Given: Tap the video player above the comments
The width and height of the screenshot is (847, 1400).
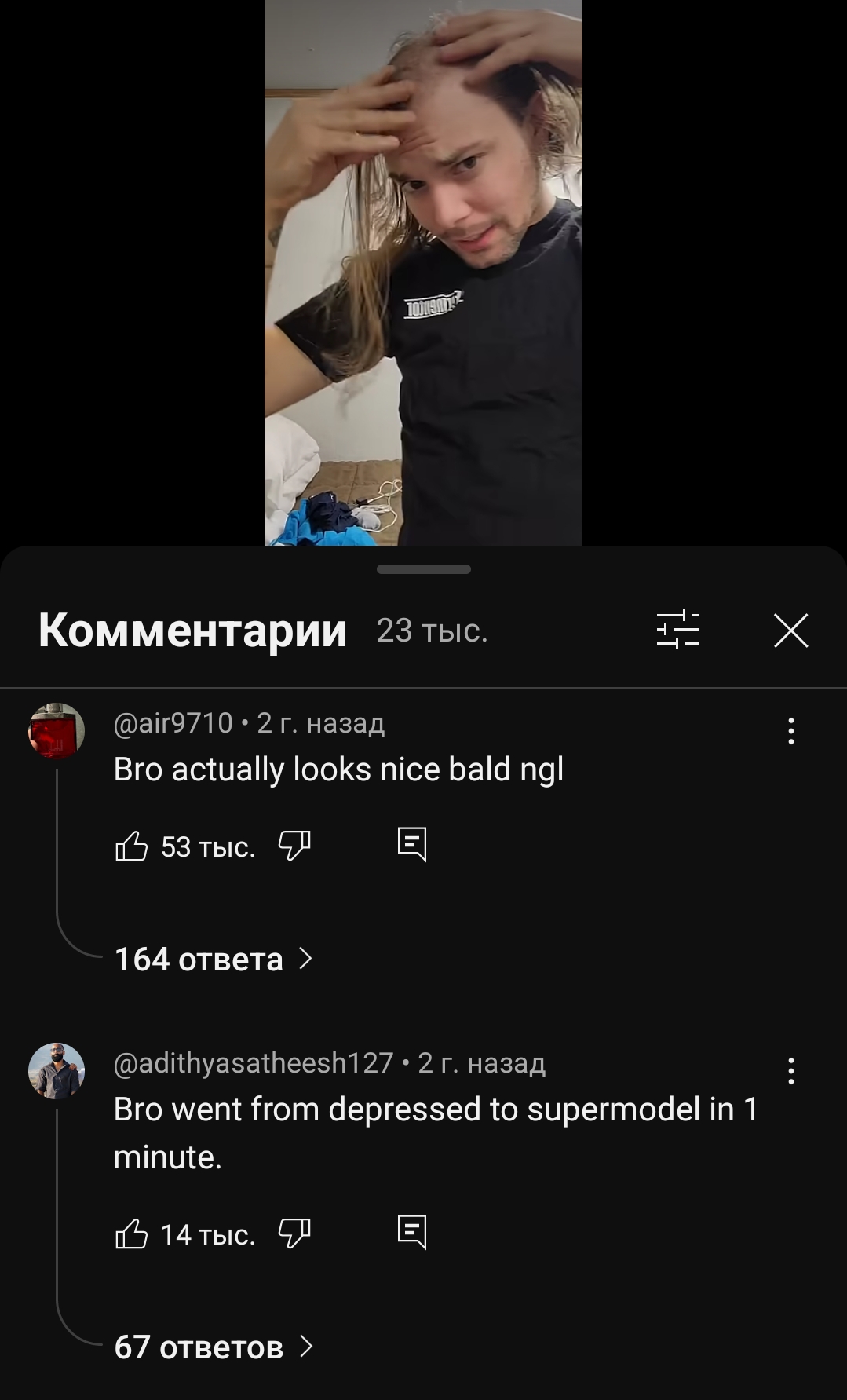Looking at the screenshot, I should [x=423, y=272].
